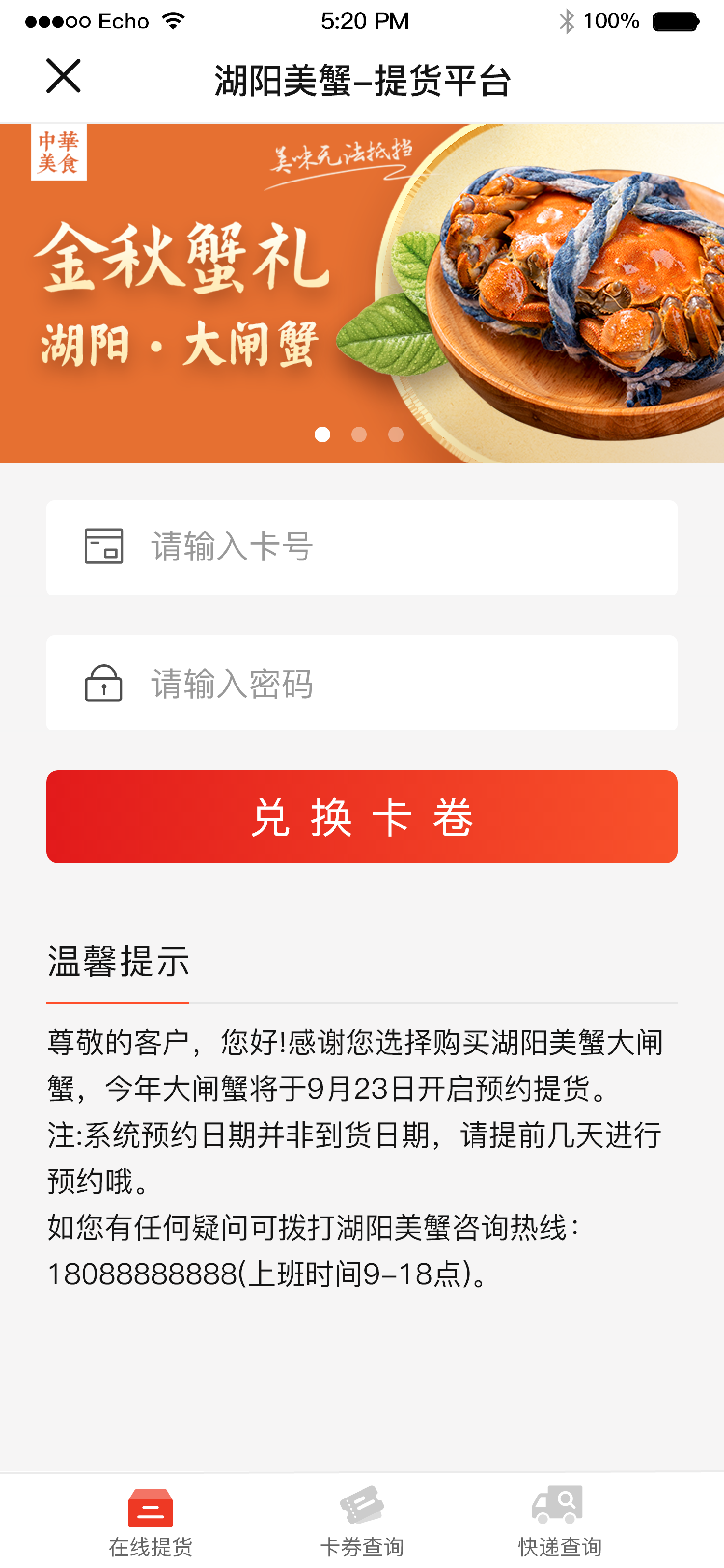The height and width of the screenshot is (1568, 724).
Task: Select the 在线提货 tab
Action: click(x=150, y=1520)
